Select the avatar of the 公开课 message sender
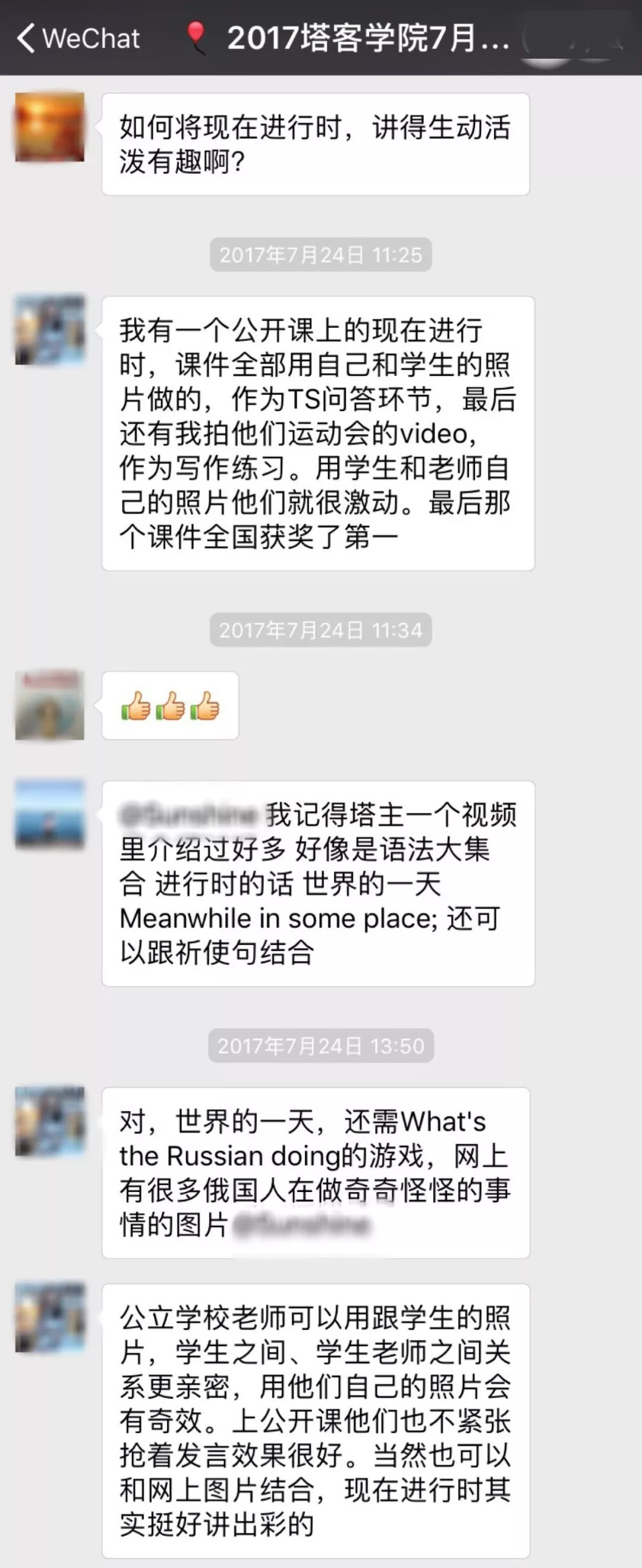This screenshot has height=1568, width=642. tap(51, 329)
